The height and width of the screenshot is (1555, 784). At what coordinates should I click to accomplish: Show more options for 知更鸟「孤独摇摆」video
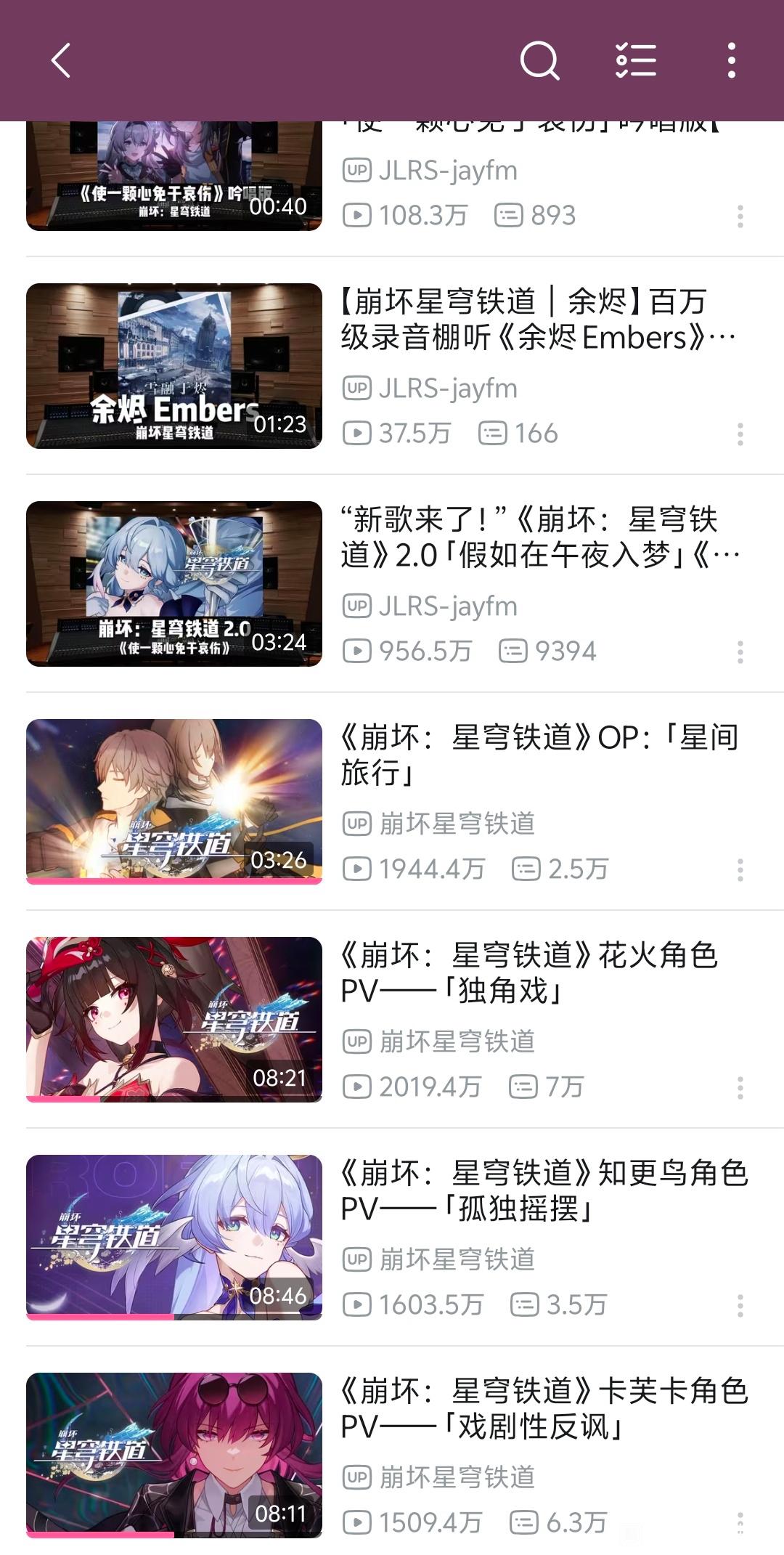[x=740, y=1305]
